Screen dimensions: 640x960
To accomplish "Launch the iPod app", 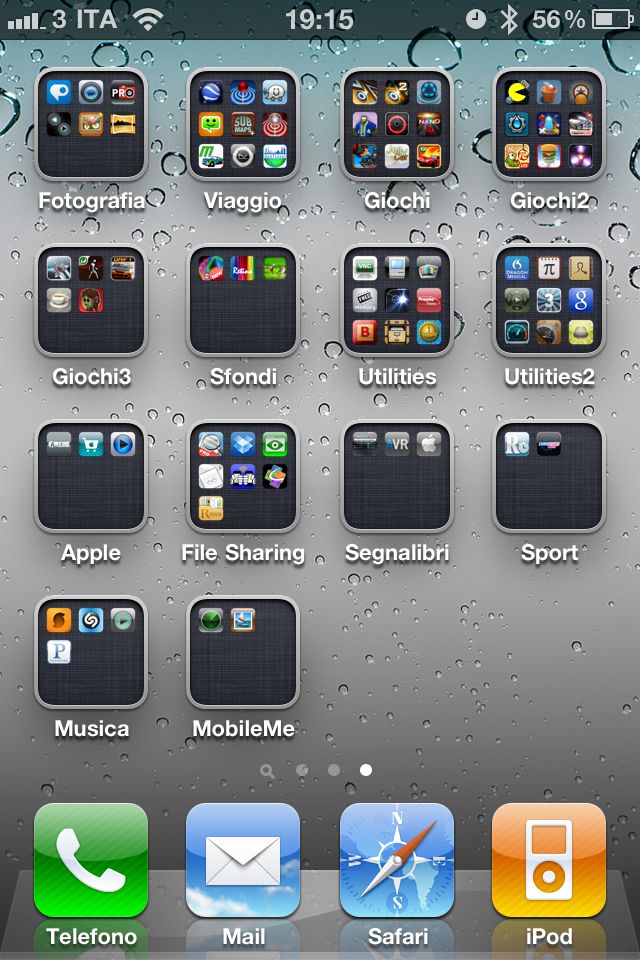I will 549,860.
